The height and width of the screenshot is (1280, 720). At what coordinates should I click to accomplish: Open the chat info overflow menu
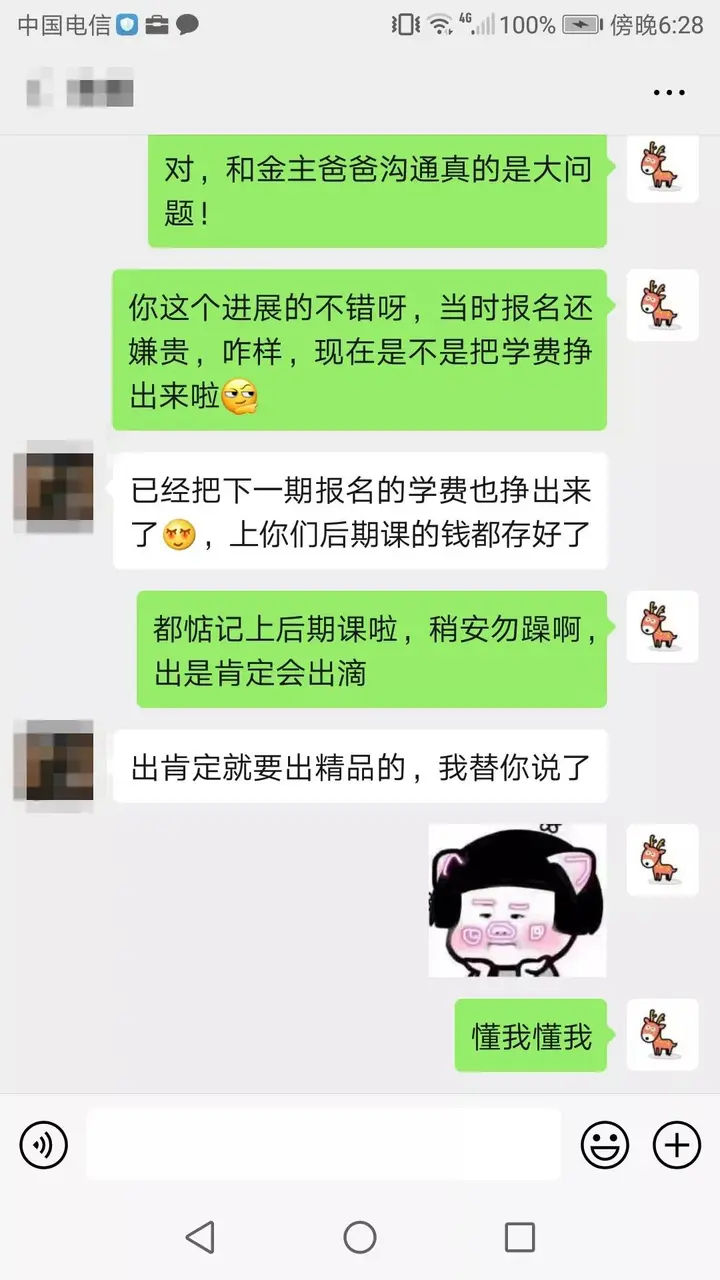pos(669,93)
